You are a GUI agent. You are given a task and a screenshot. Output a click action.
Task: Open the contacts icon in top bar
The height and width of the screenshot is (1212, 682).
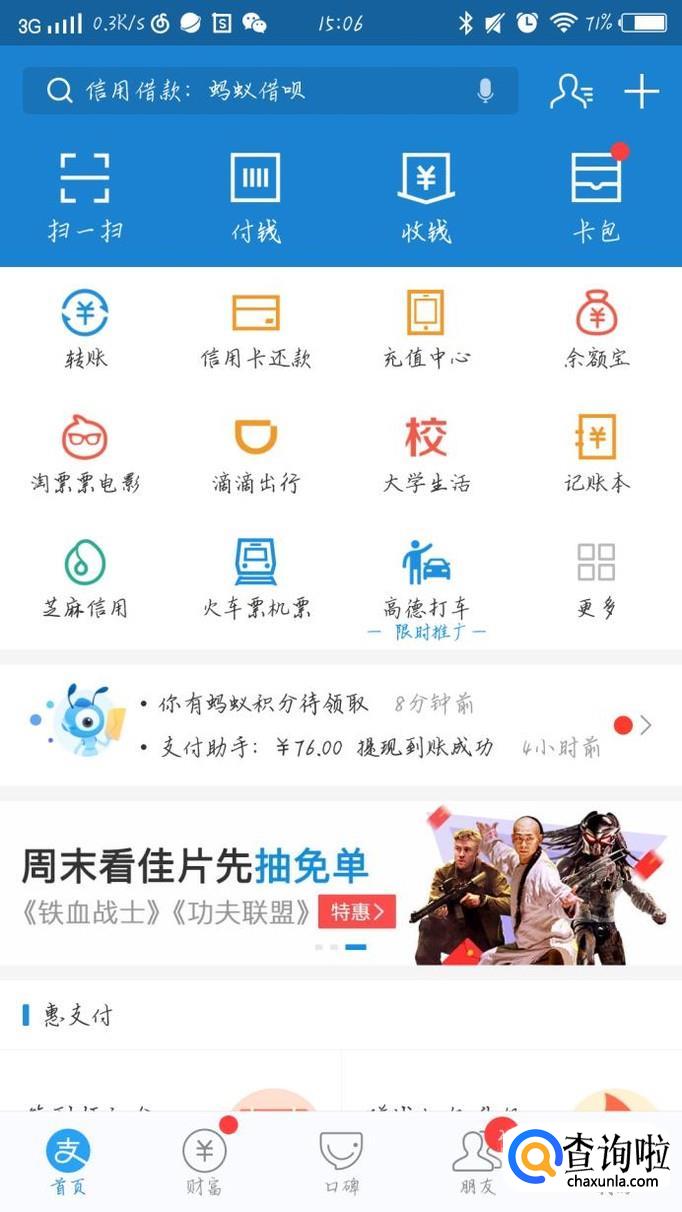[x=571, y=91]
